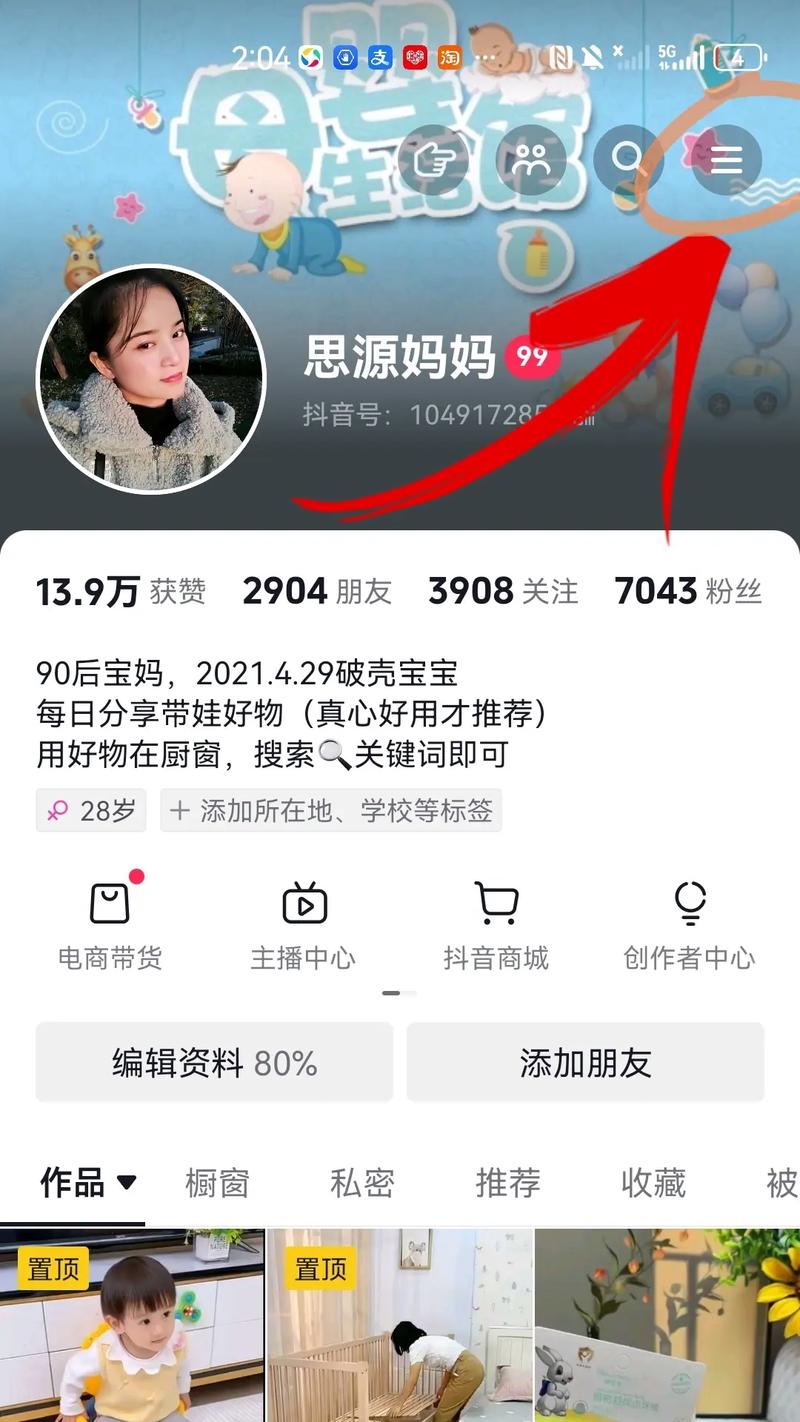Tap the pointing-hand icon in header
The height and width of the screenshot is (1422, 800).
433,160
